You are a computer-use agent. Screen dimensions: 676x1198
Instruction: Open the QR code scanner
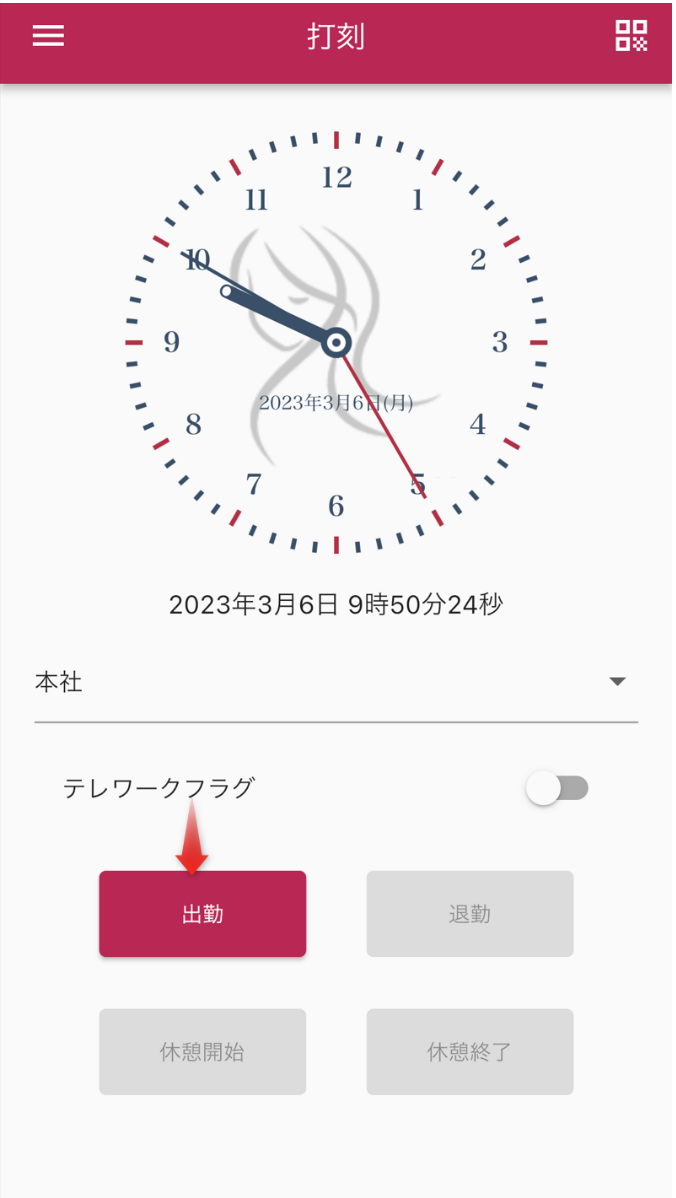pos(631,36)
